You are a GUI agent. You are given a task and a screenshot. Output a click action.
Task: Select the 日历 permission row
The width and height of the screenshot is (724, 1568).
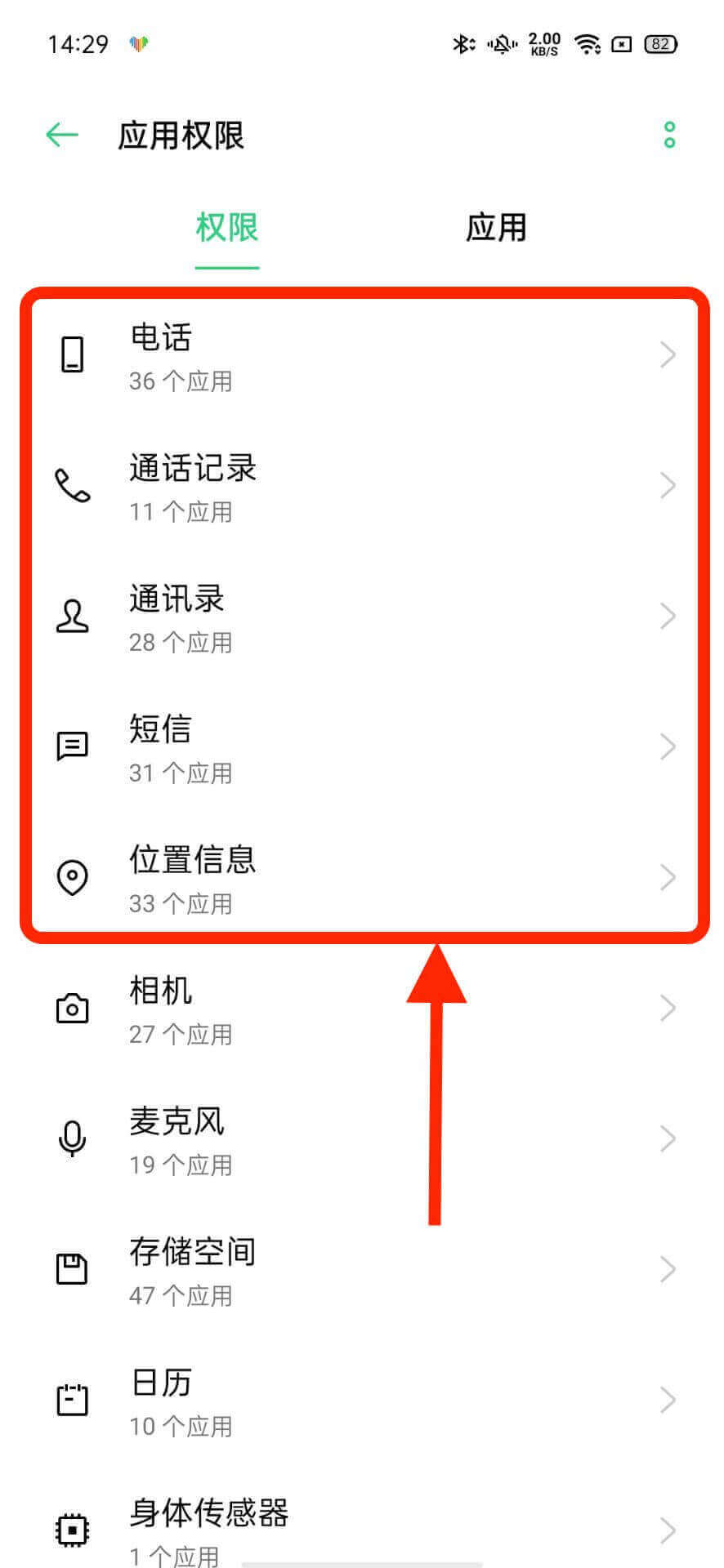(x=362, y=1401)
